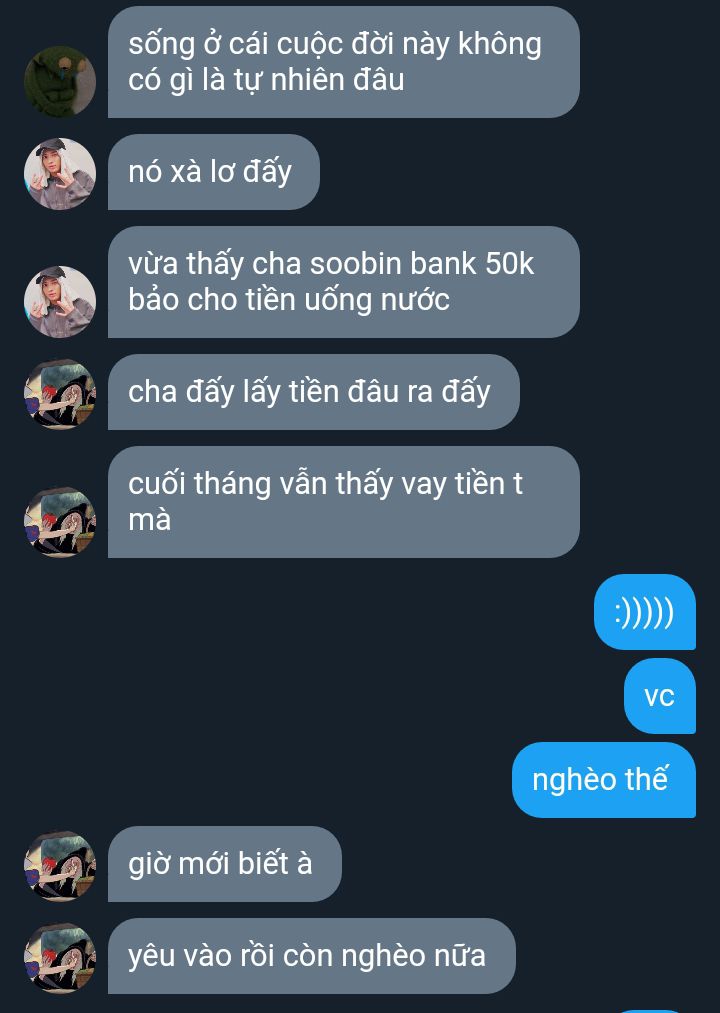The height and width of the screenshot is (1013, 720).
Task: Tap avatar beside "cuối tháng vẫn thấy vay tiền"
Action: (60, 521)
